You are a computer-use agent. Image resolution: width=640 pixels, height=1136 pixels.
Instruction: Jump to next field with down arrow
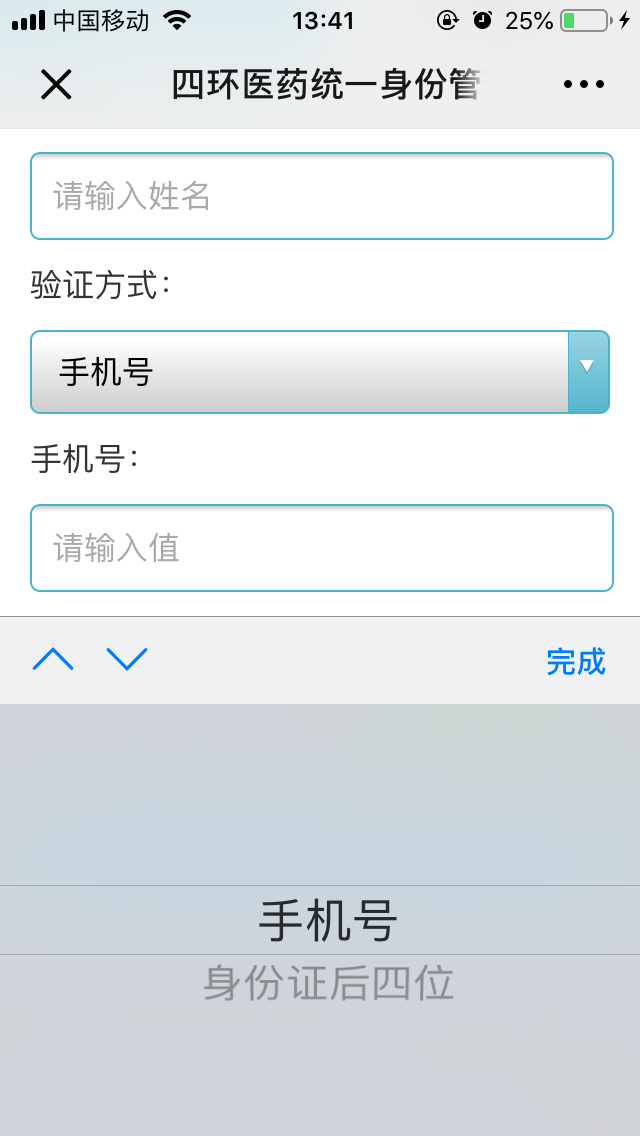pyautogui.click(x=127, y=659)
